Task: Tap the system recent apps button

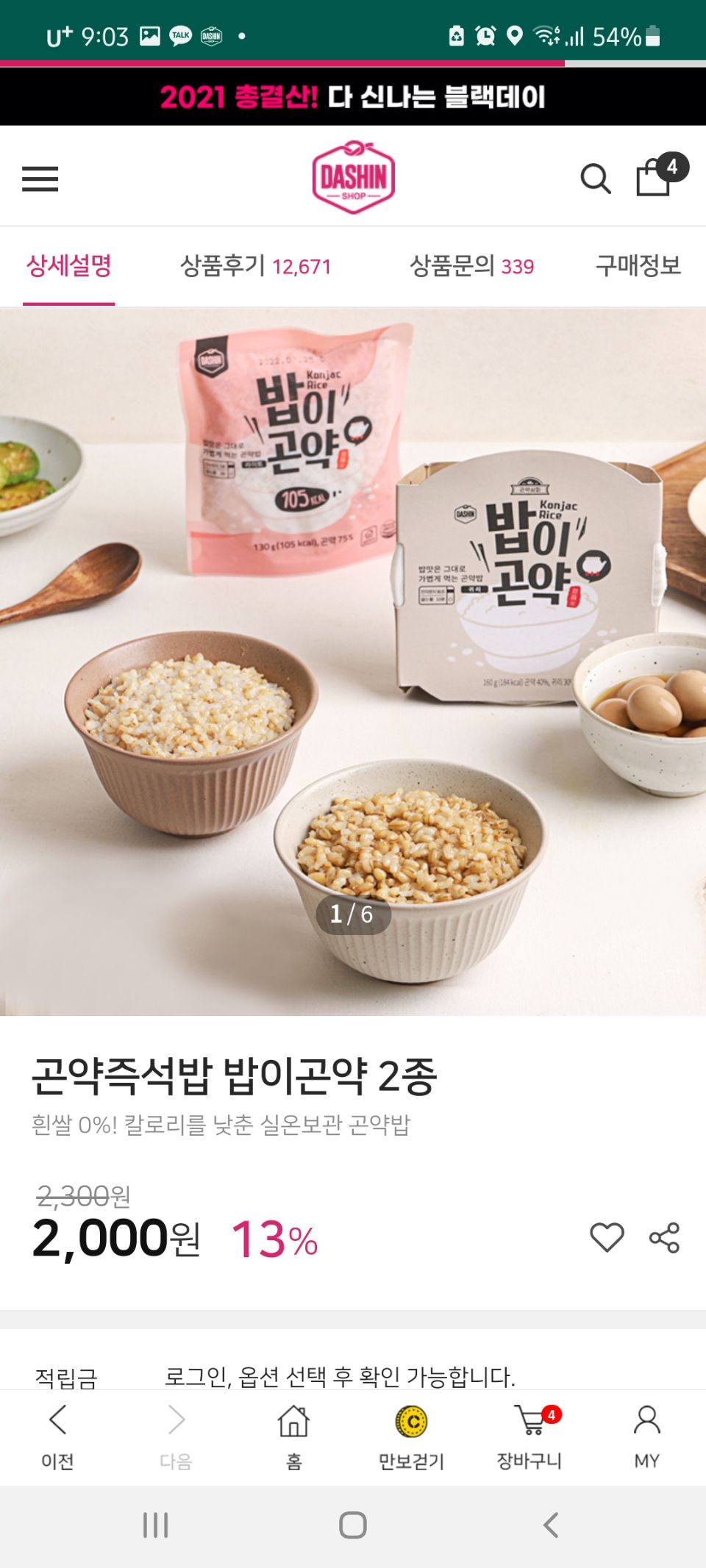Action: (x=155, y=1525)
